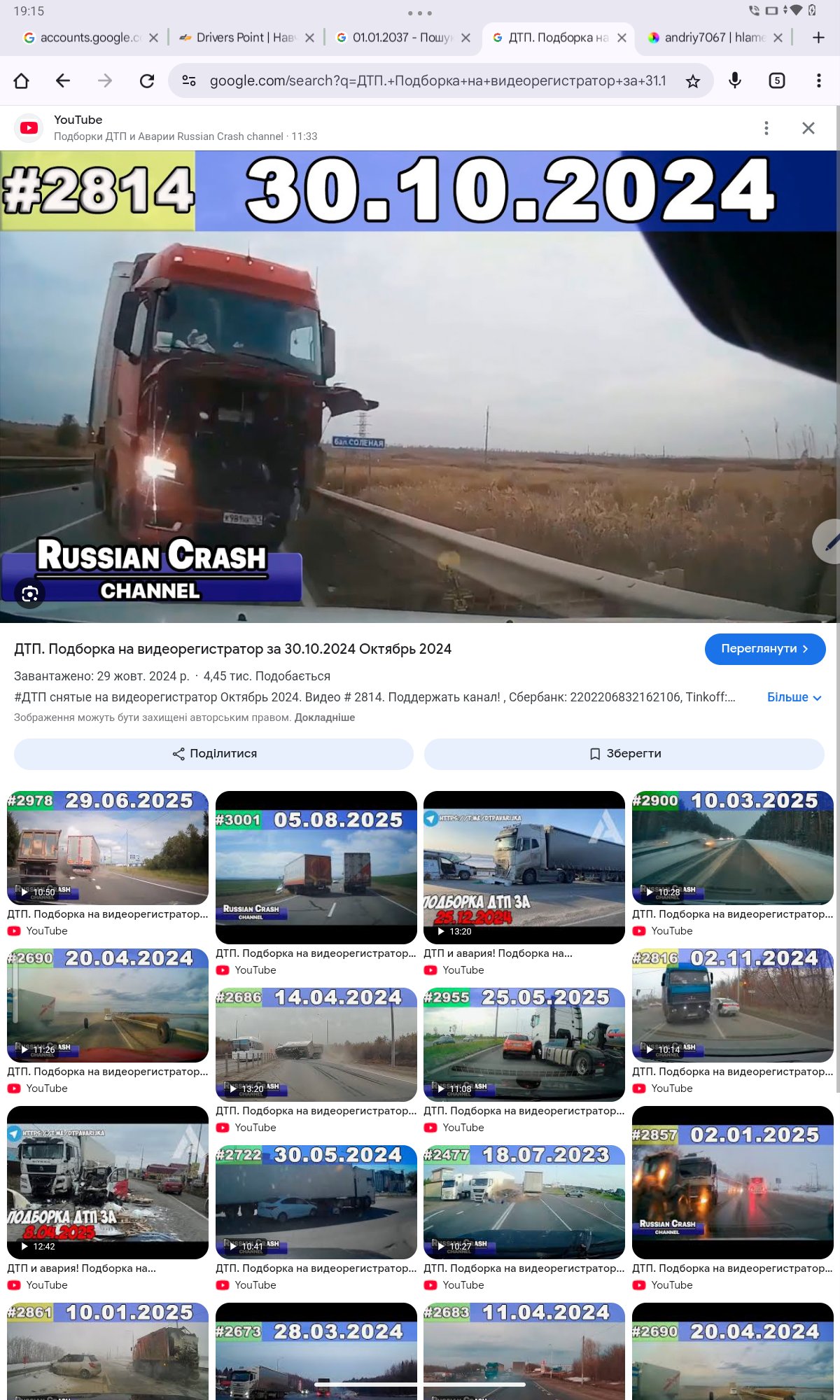The height and width of the screenshot is (1400, 840).
Task: Open a new browser tab
Action: [x=818, y=38]
